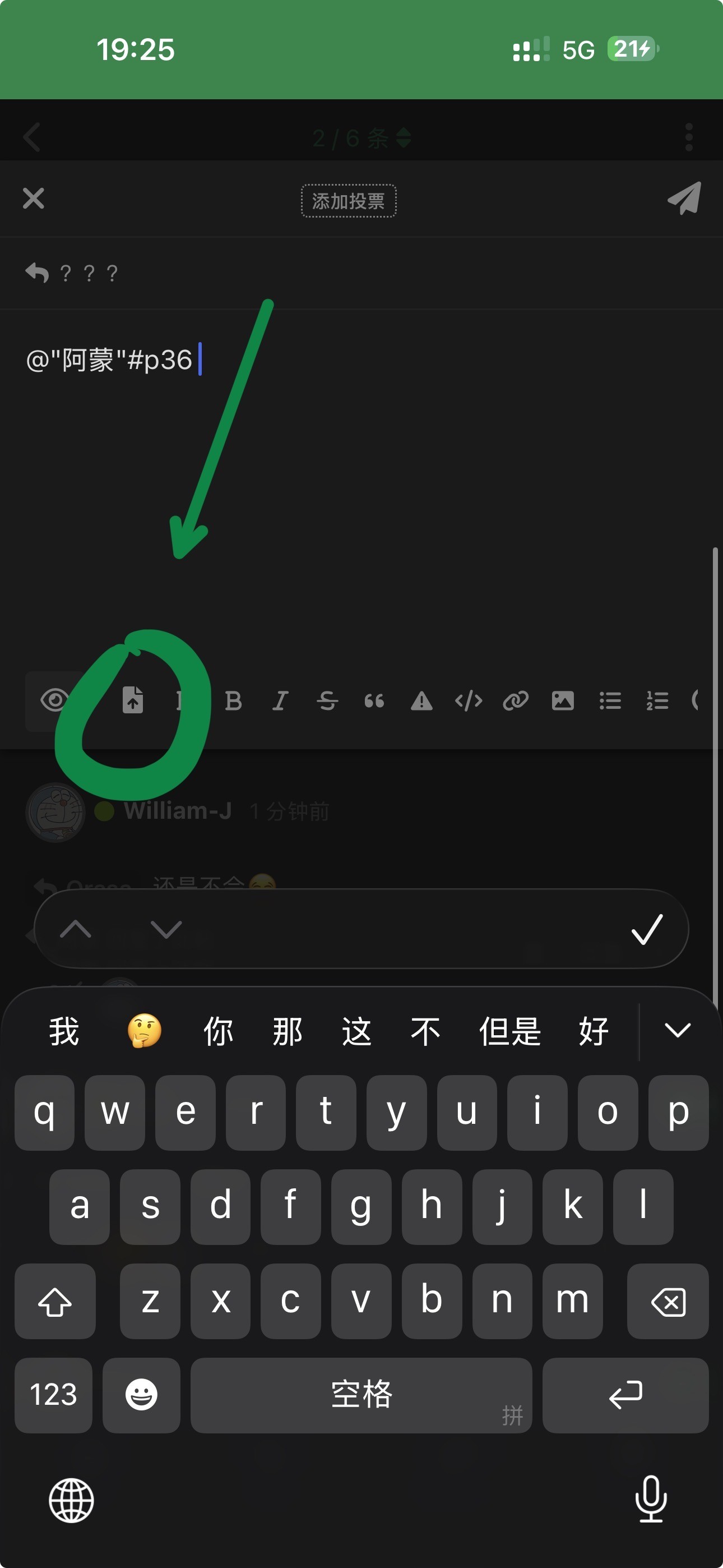Expand the keyboard candidate word list
The height and width of the screenshot is (1568, 723).
tap(676, 1031)
